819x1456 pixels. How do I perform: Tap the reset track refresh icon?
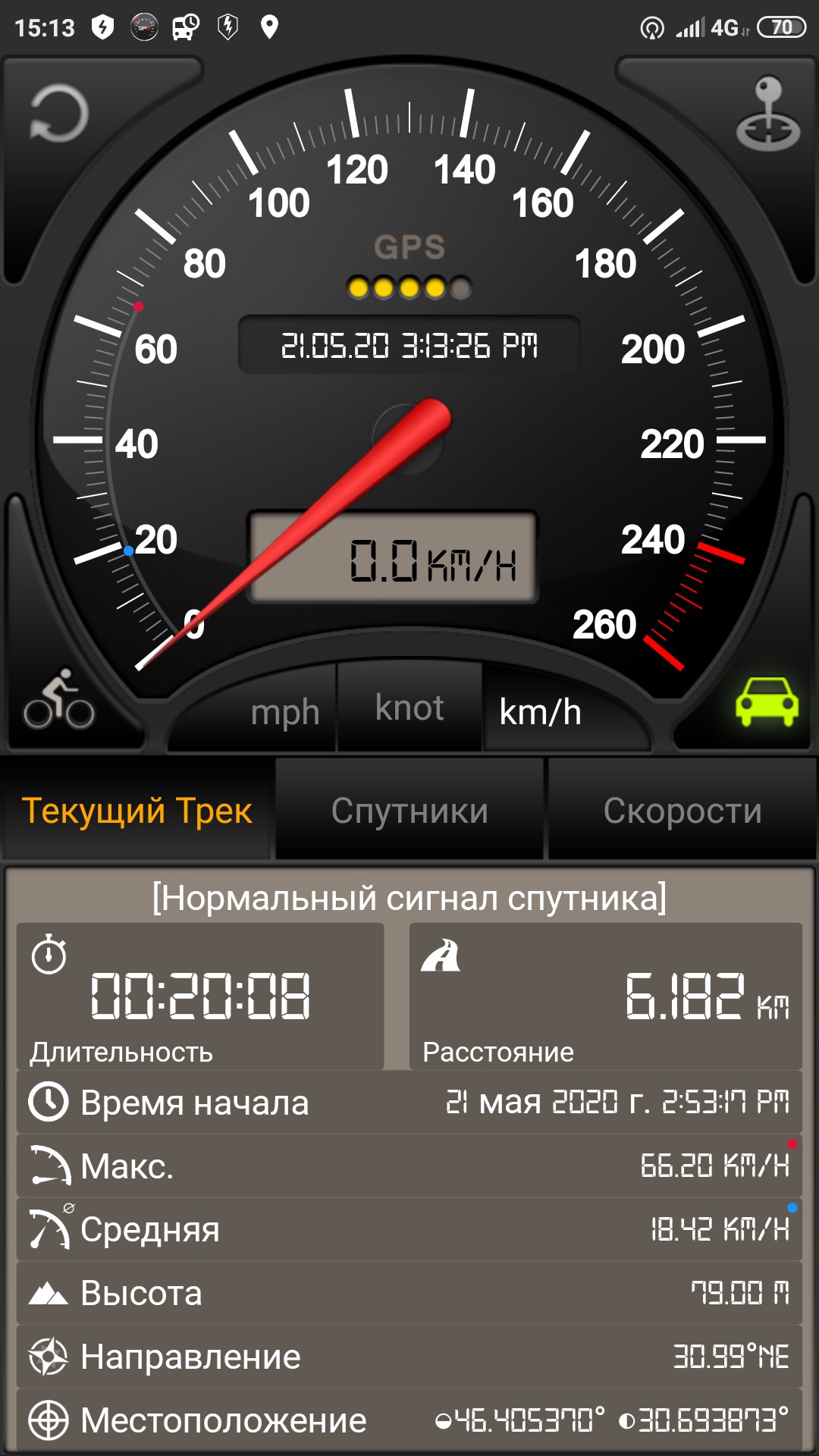click(x=59, y=114)
